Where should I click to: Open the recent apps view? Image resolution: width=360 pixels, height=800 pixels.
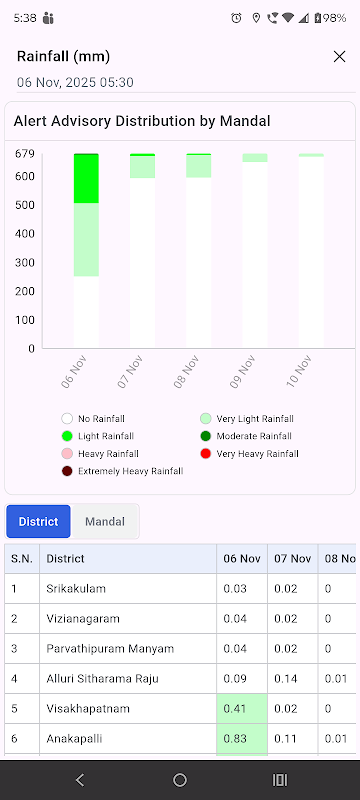coord(280,779)
